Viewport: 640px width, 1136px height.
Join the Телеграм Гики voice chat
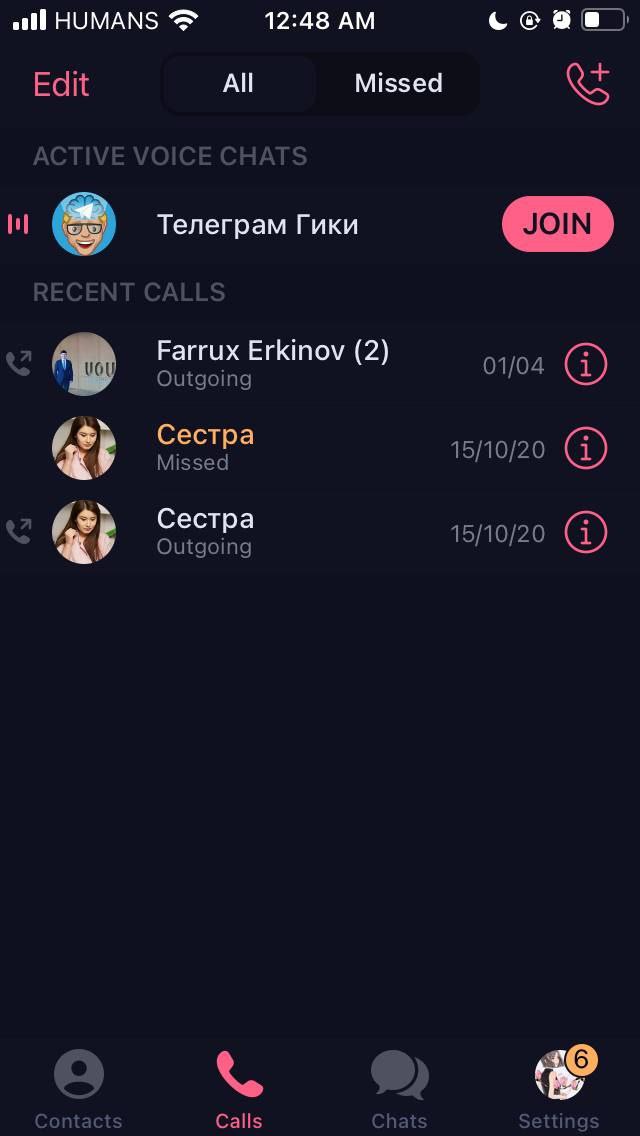557,224
